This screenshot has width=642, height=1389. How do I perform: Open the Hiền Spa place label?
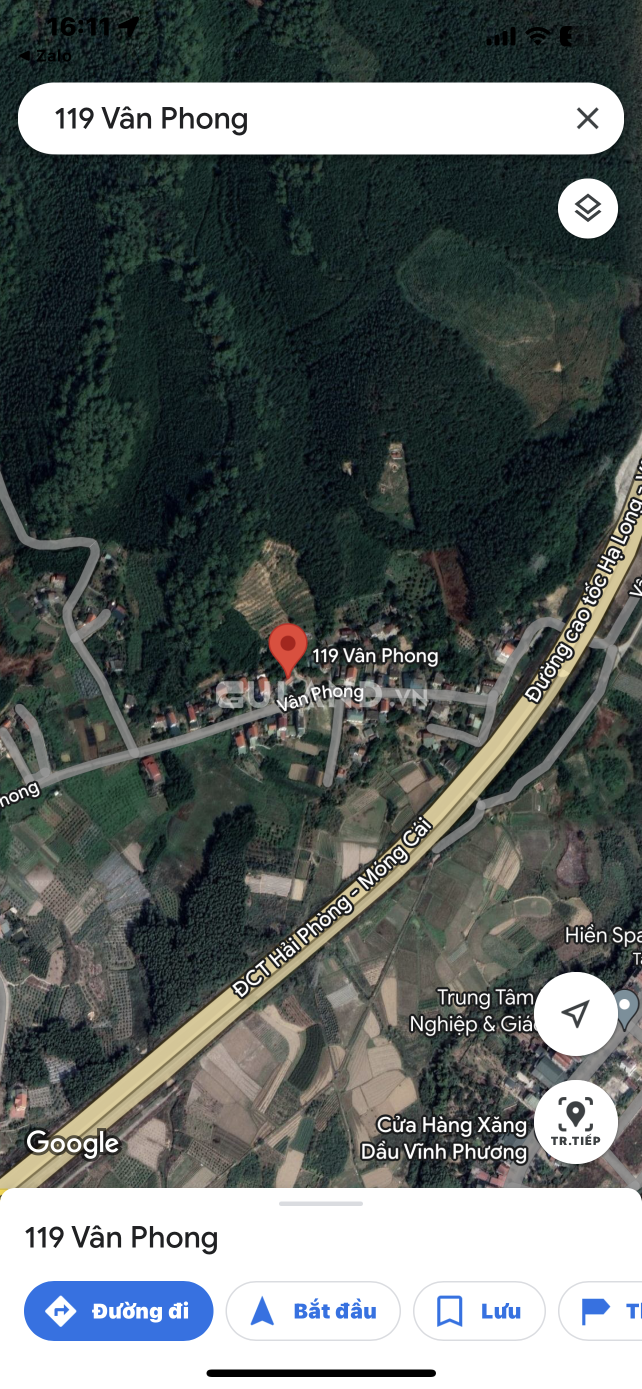pyautogui.click(x=600, y=936)
